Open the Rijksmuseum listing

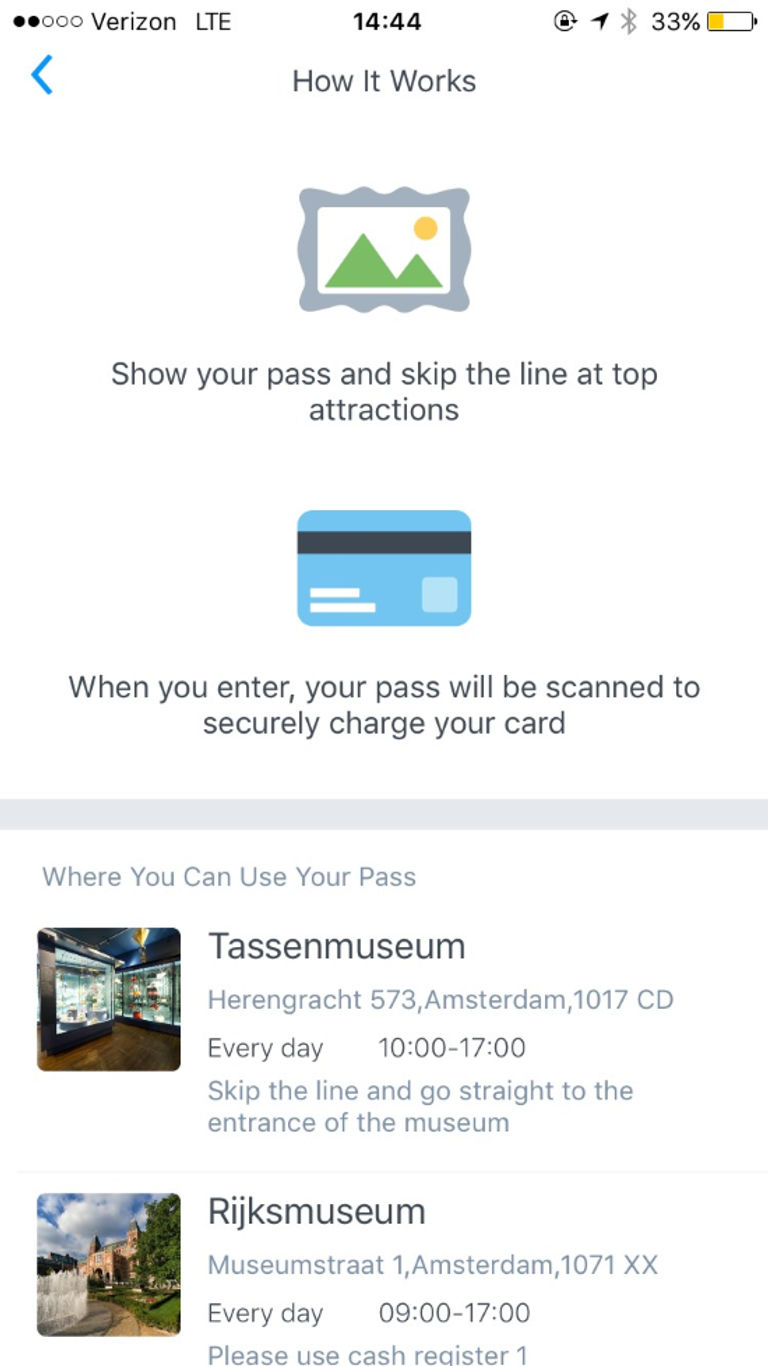(x=384, y=1270)
